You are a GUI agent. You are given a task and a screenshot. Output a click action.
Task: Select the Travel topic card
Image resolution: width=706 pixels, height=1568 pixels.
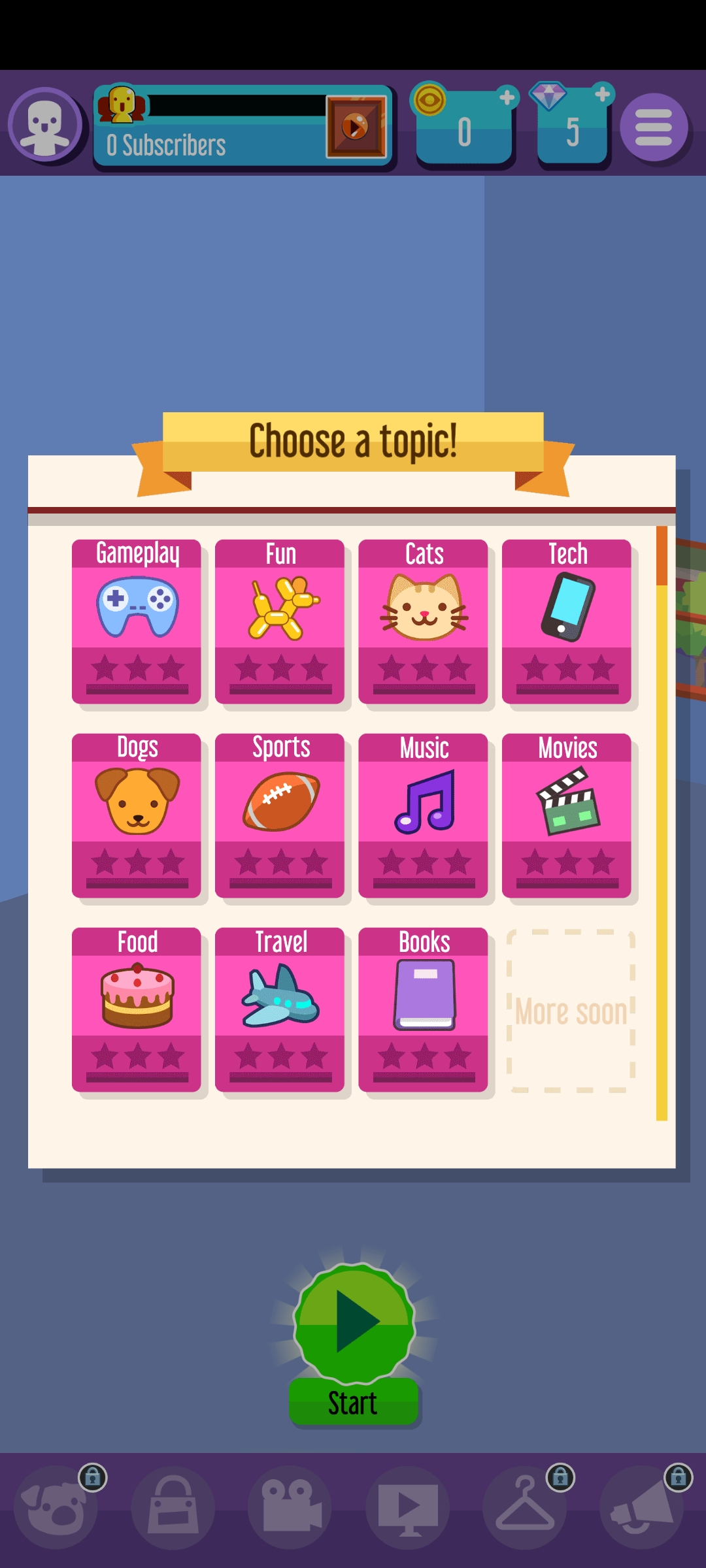280,1009
